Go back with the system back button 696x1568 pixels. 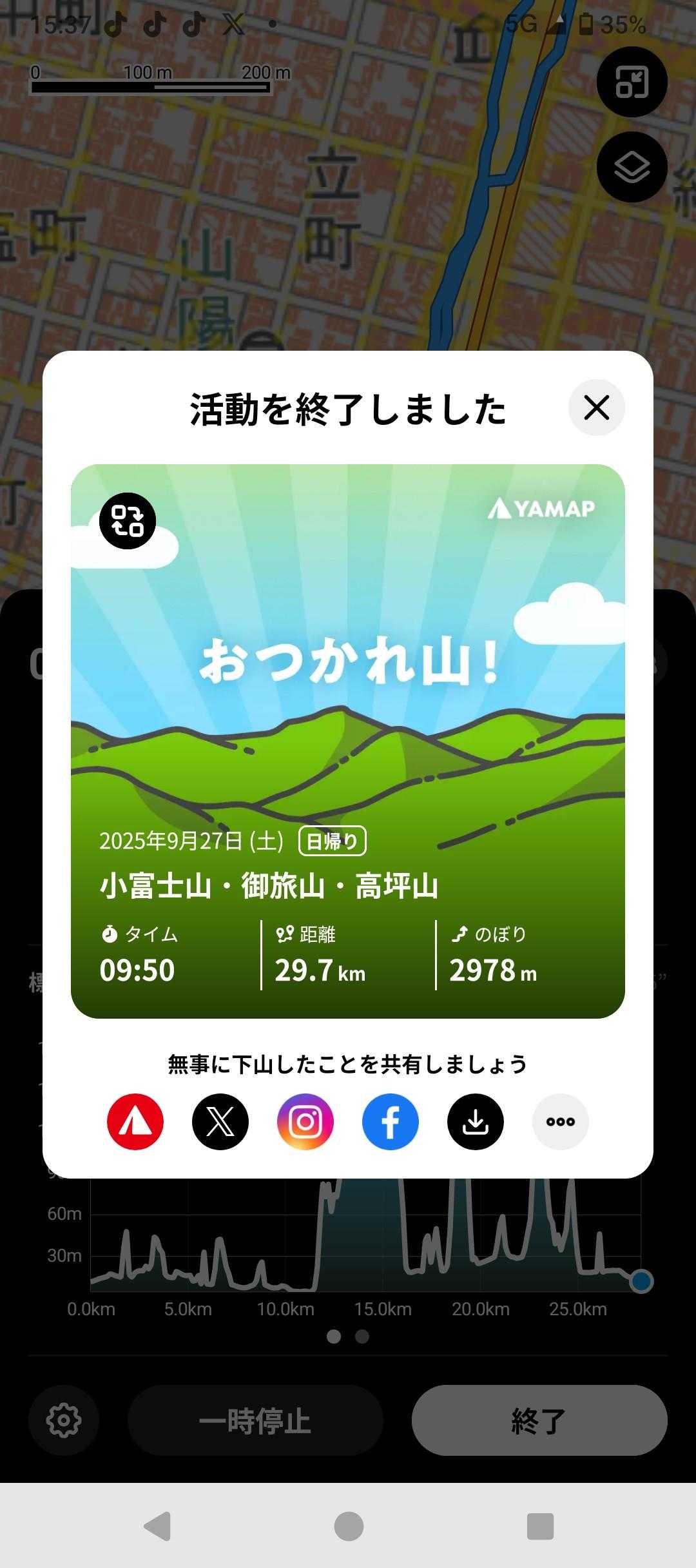click(x=157, y=1526)
